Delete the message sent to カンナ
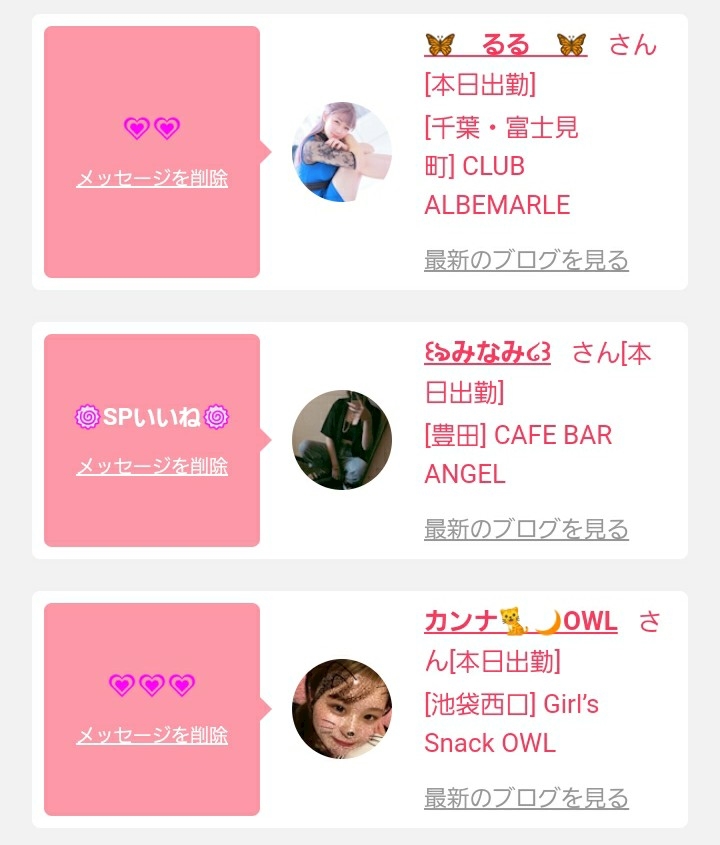 point(152,735)
